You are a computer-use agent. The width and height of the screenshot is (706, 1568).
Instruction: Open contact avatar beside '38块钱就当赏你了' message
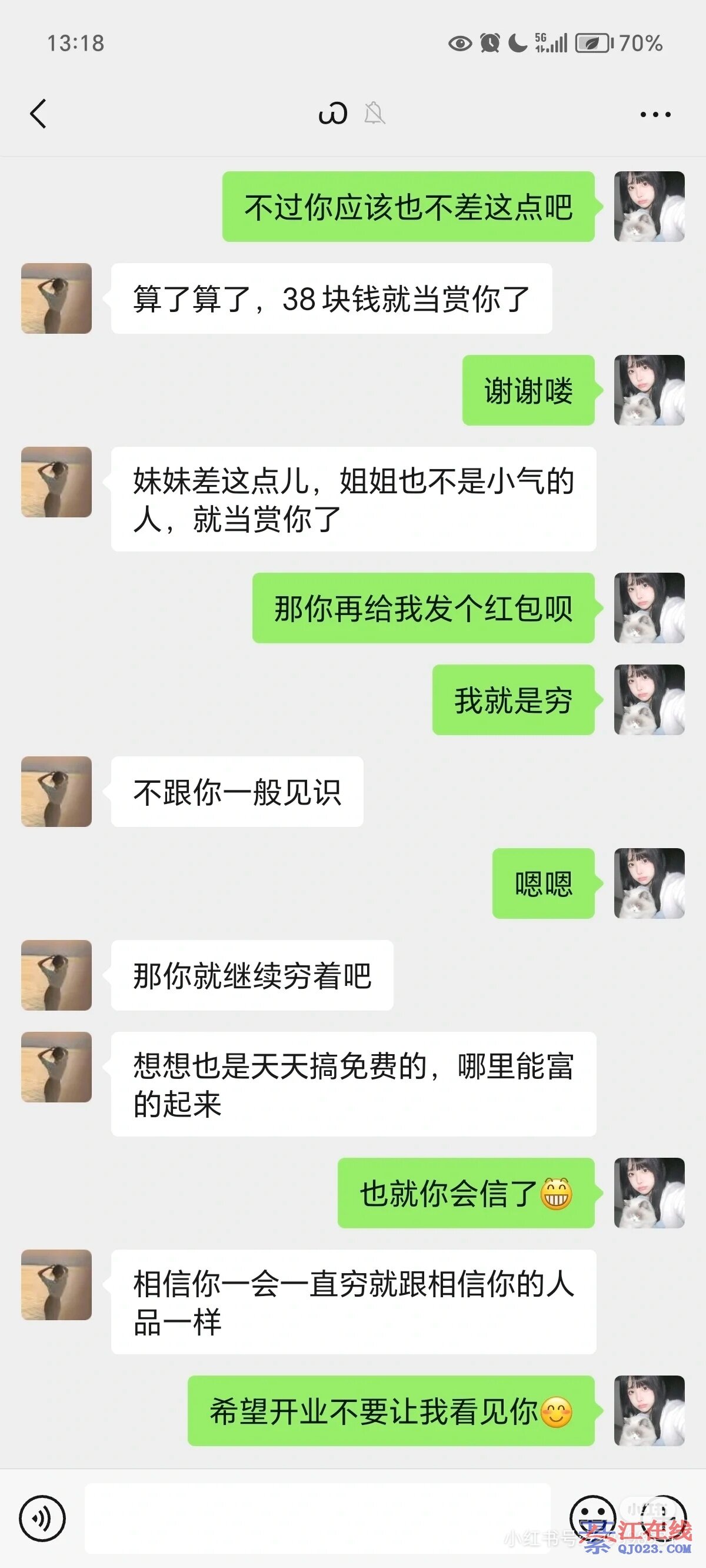56,298
